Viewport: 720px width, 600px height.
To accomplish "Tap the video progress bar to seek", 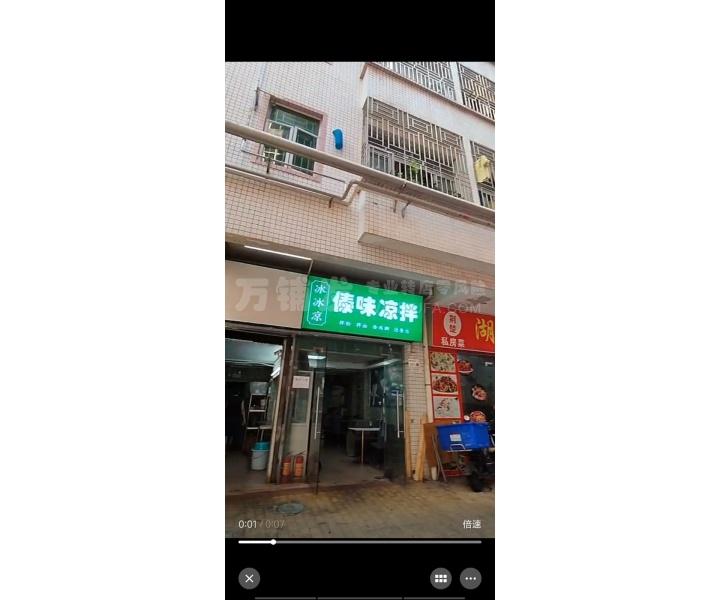I will (360, 542).
